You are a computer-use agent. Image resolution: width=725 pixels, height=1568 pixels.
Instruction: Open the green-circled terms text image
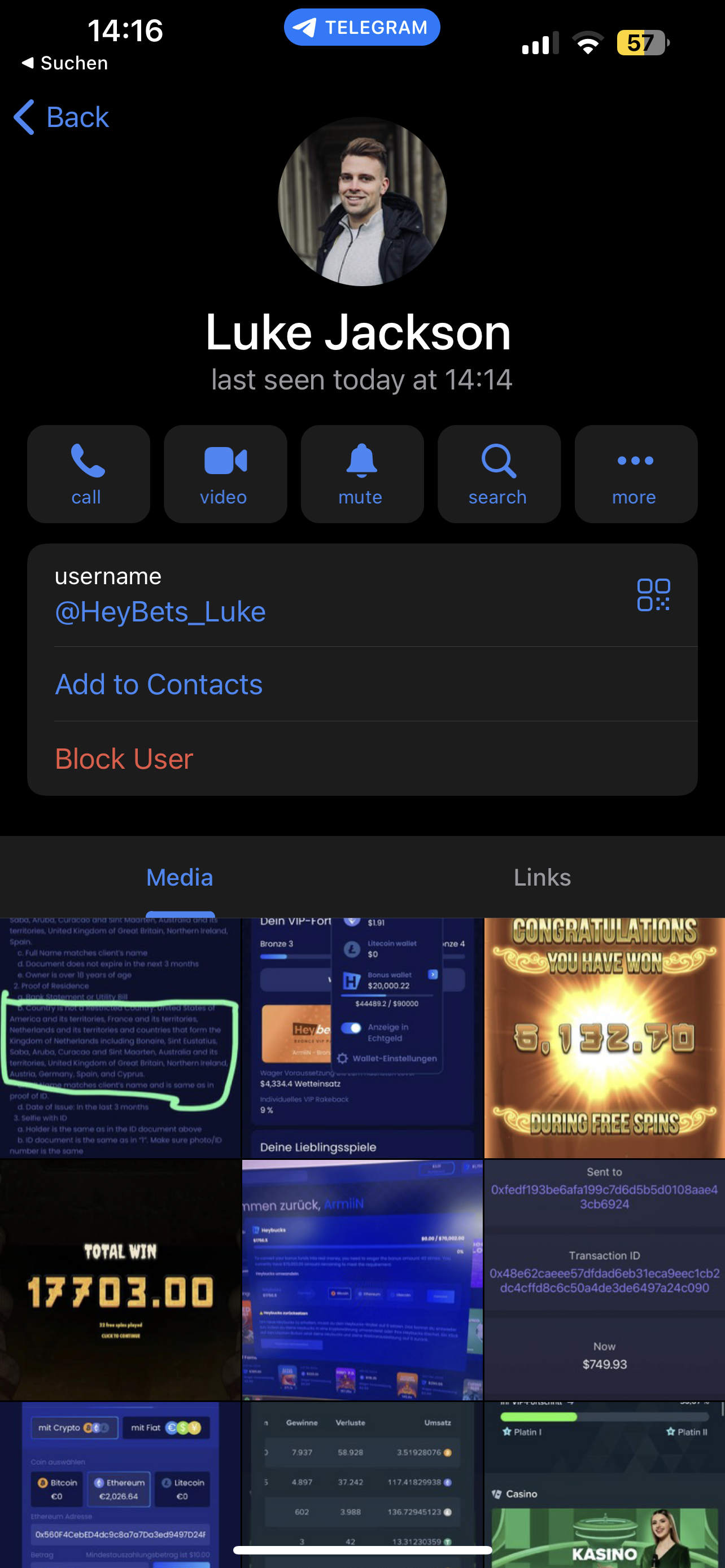tap(120, 1038)
